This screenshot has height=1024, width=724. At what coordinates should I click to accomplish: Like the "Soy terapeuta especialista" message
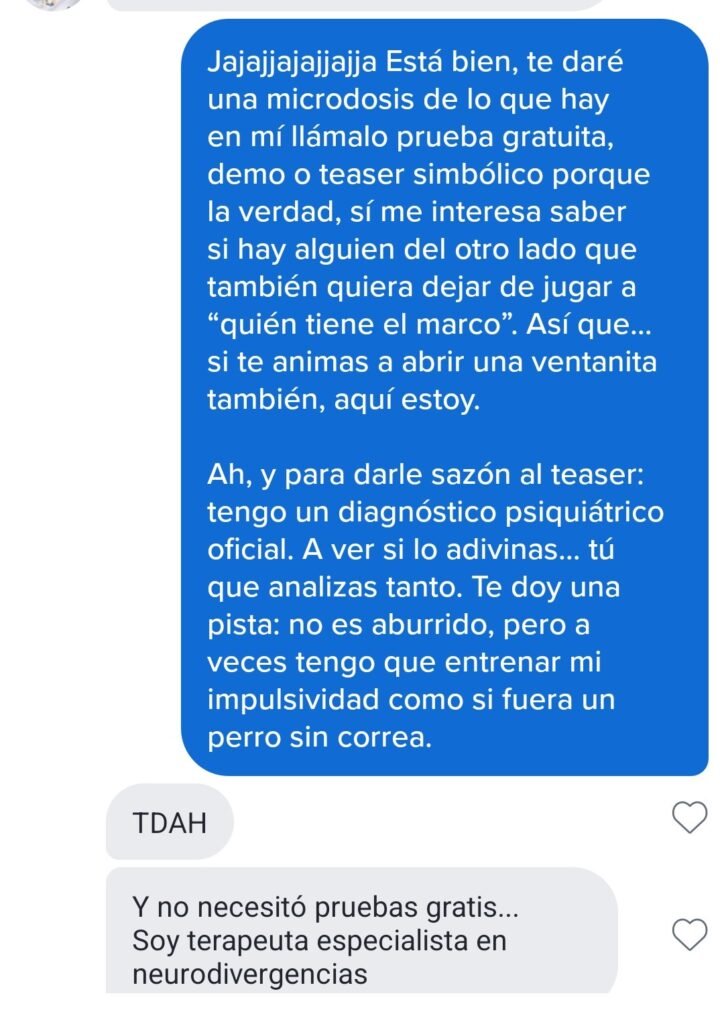pos(687,934)
